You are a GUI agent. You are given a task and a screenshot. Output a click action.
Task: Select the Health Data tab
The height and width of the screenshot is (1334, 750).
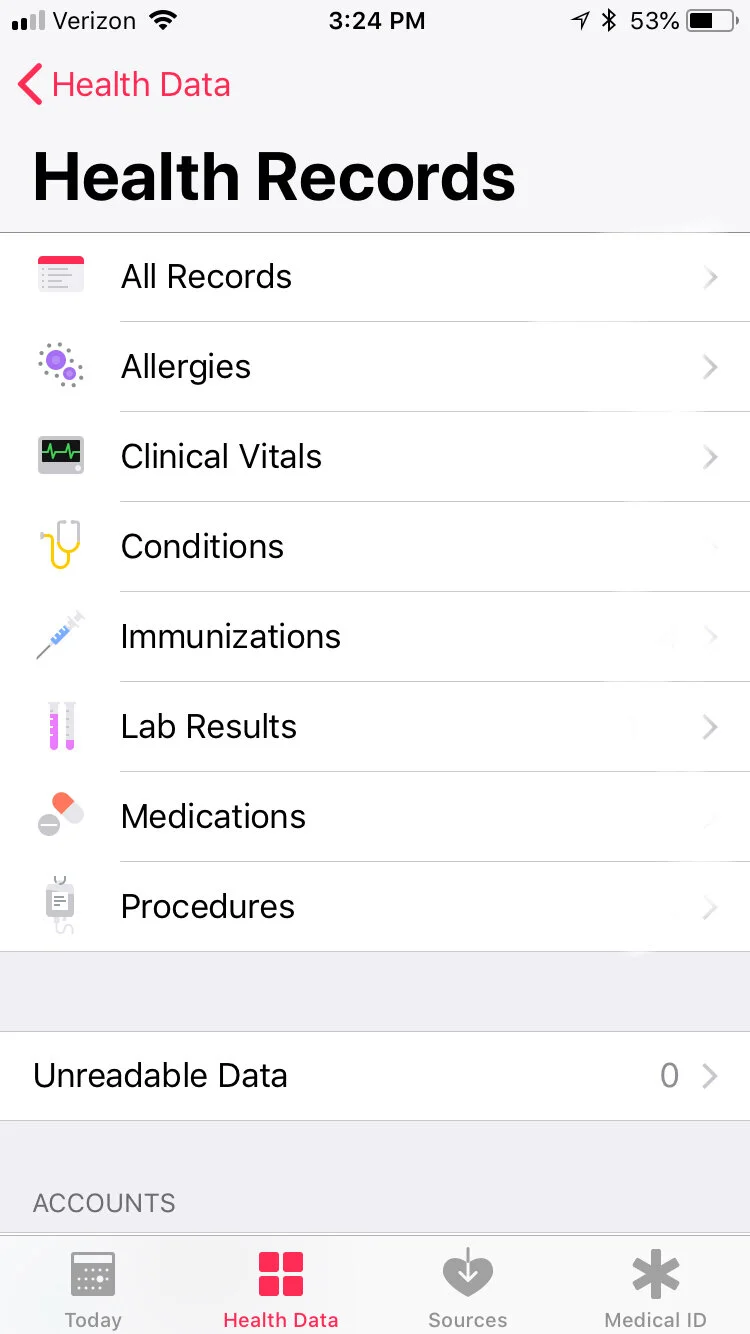click(281, 1290)
